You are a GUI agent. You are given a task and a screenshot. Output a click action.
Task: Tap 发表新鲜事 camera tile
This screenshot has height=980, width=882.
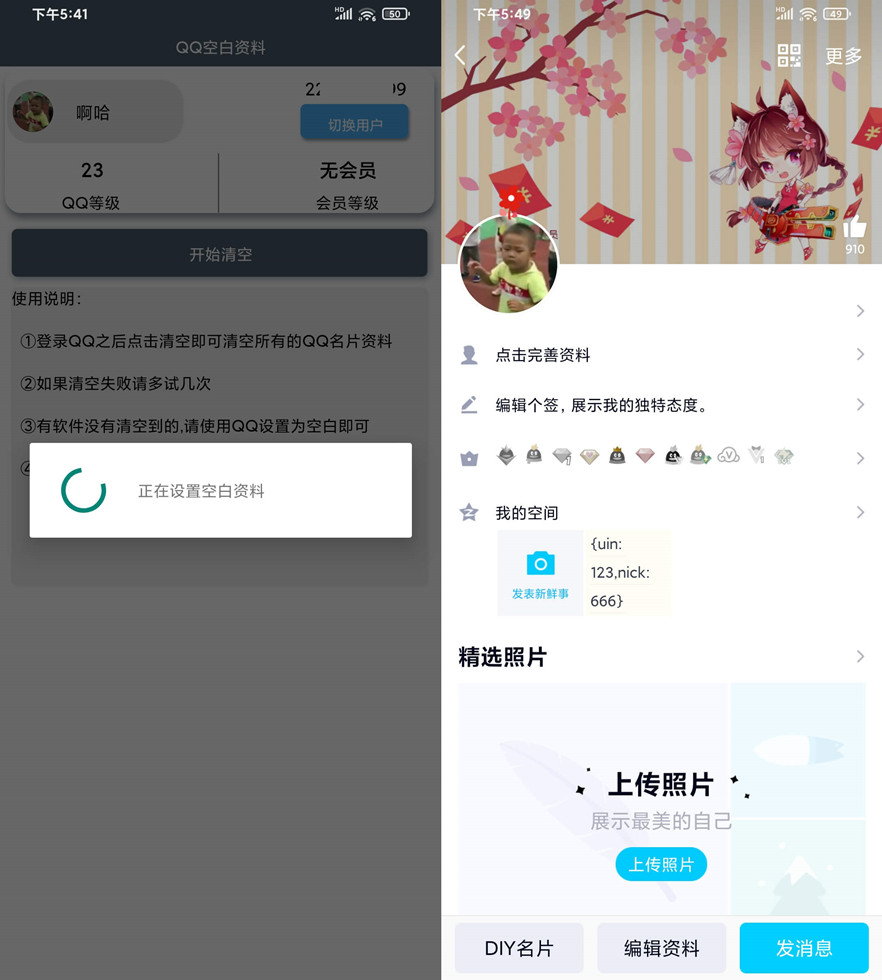point(540,572)
